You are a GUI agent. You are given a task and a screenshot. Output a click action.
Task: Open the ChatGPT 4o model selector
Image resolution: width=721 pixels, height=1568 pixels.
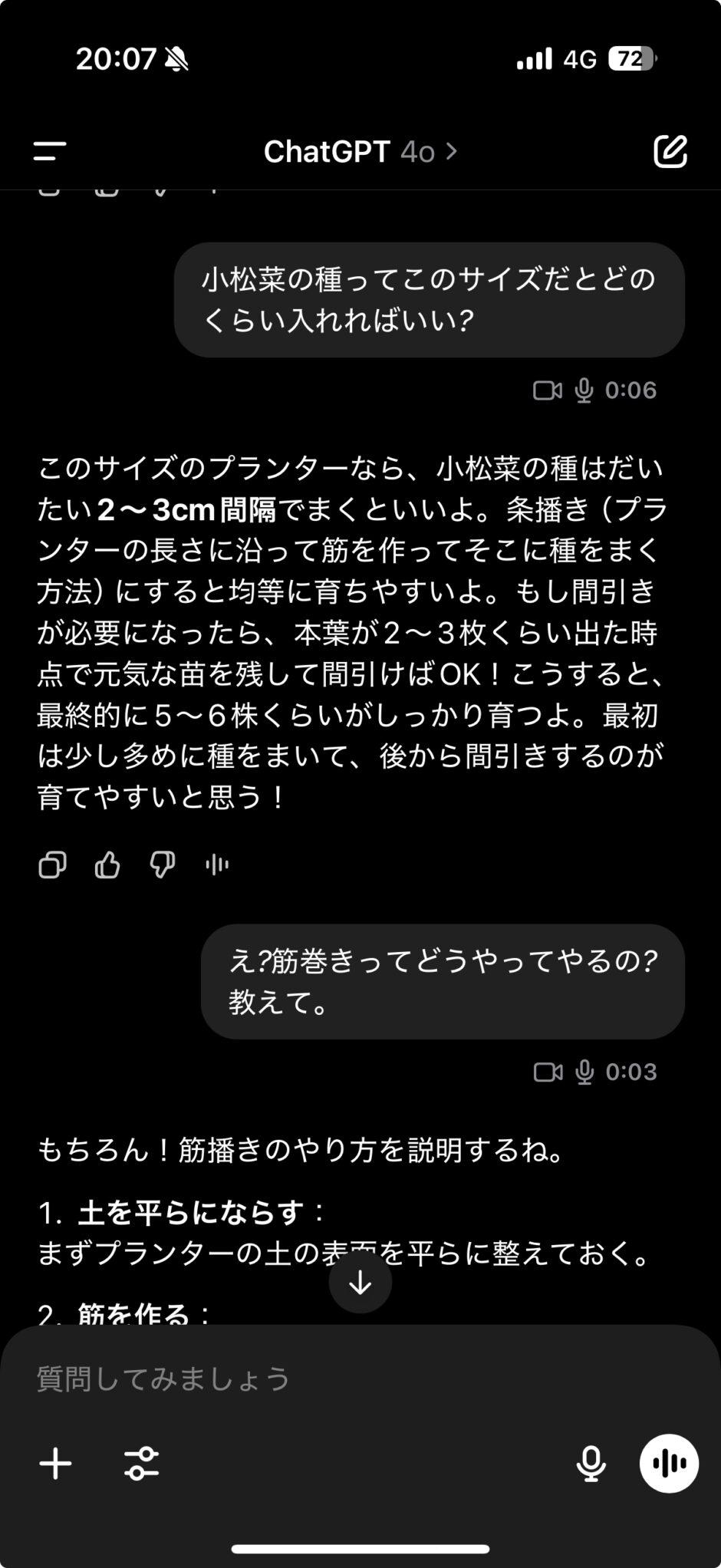point(360,152)
